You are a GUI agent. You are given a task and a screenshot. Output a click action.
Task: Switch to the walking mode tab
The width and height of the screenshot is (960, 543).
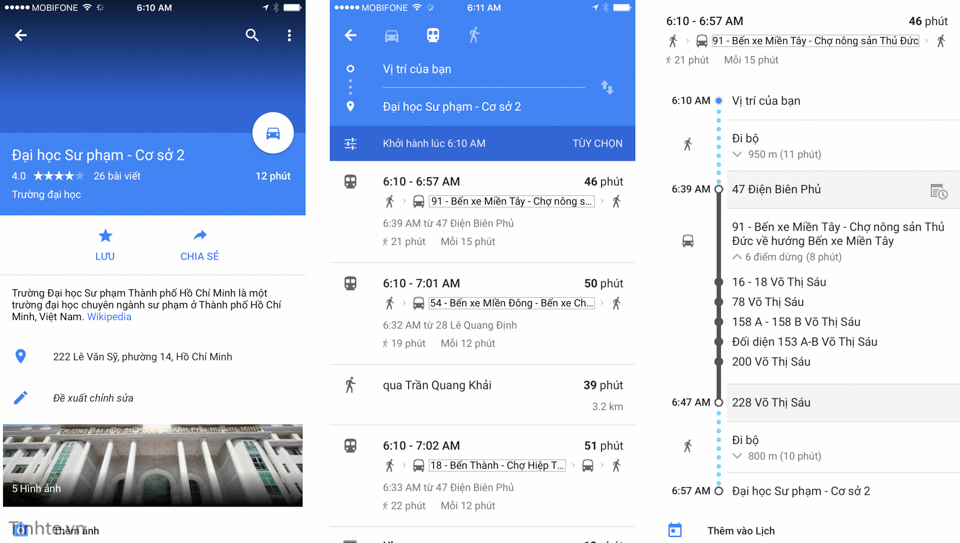[x=474, y=35]
